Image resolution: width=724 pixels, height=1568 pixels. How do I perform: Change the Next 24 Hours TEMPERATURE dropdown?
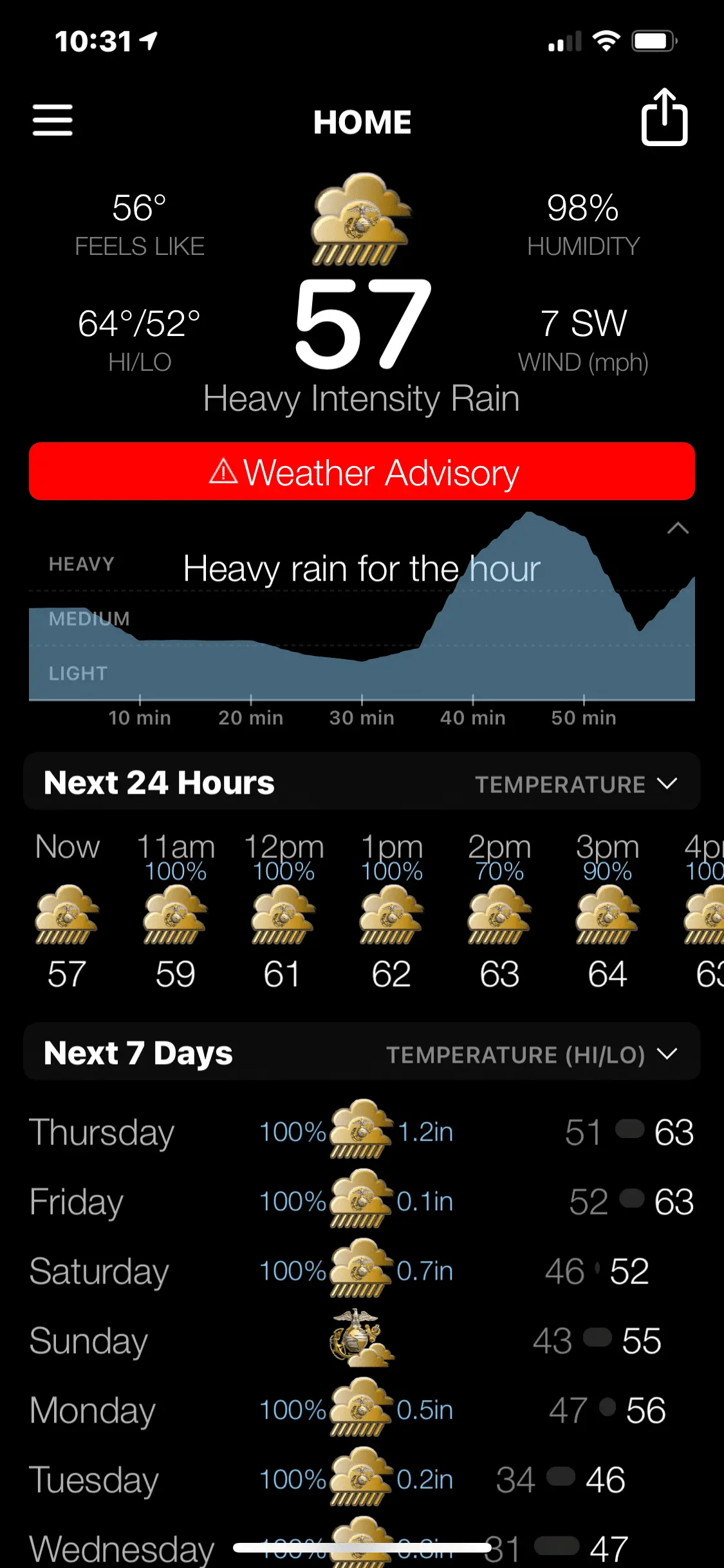(x=576, y=784)
